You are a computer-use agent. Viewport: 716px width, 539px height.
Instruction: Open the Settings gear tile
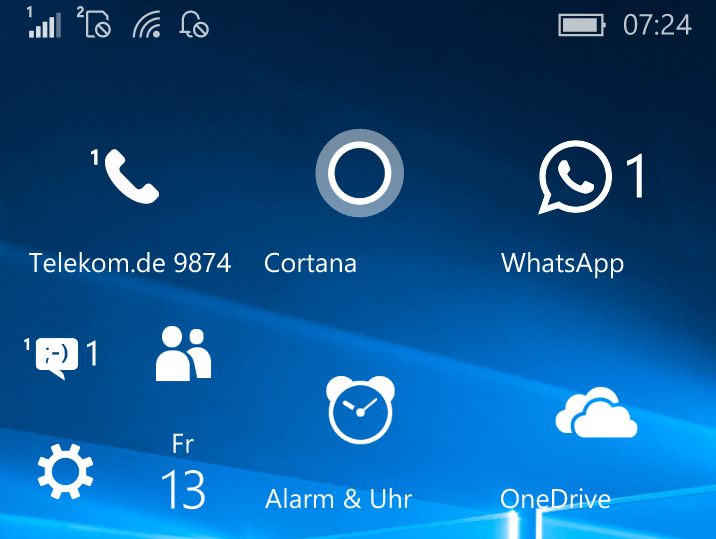pyautogui.click(x=65, y=471)
